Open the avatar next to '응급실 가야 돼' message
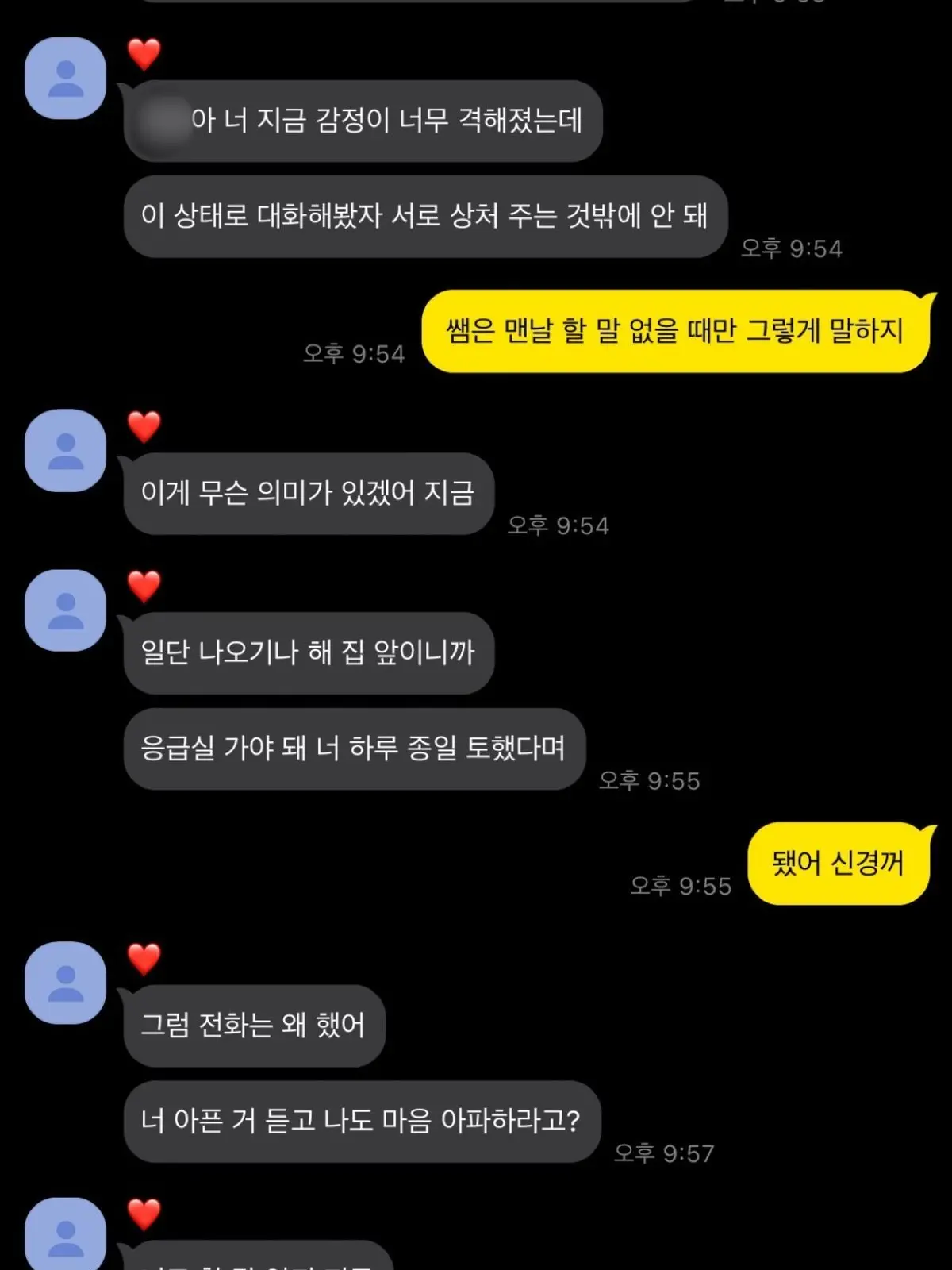Screen dimensions: 952x1270 [63, 611]
